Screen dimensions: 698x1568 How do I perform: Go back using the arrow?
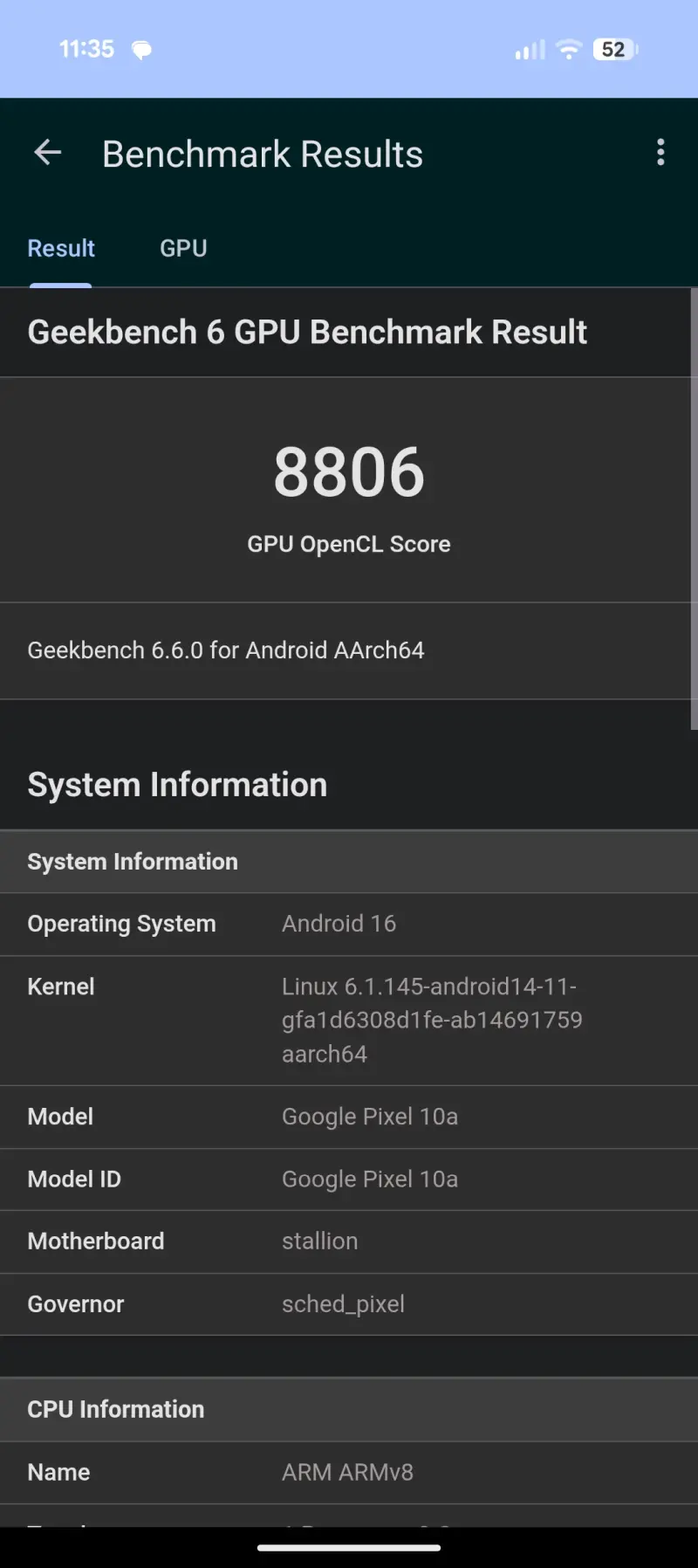point(48,153)
